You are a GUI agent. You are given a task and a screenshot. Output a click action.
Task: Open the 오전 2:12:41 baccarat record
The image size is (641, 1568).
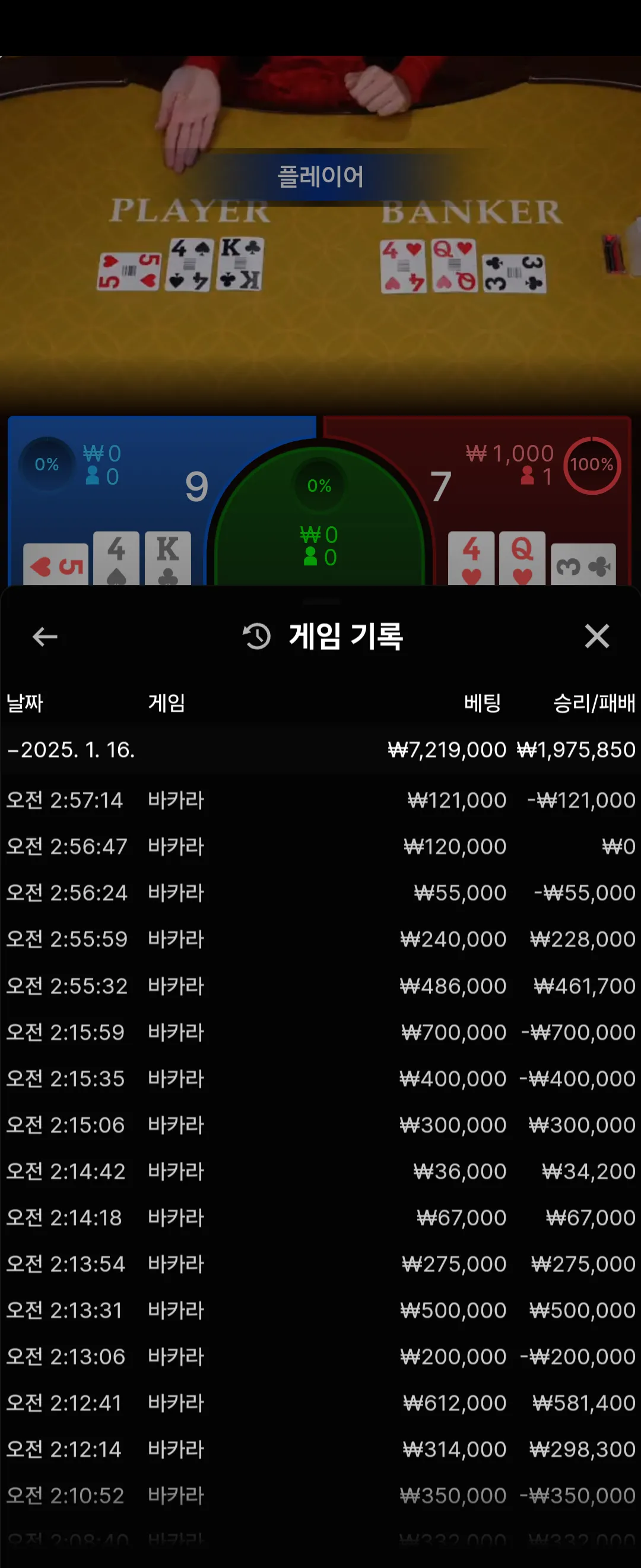320,1402
